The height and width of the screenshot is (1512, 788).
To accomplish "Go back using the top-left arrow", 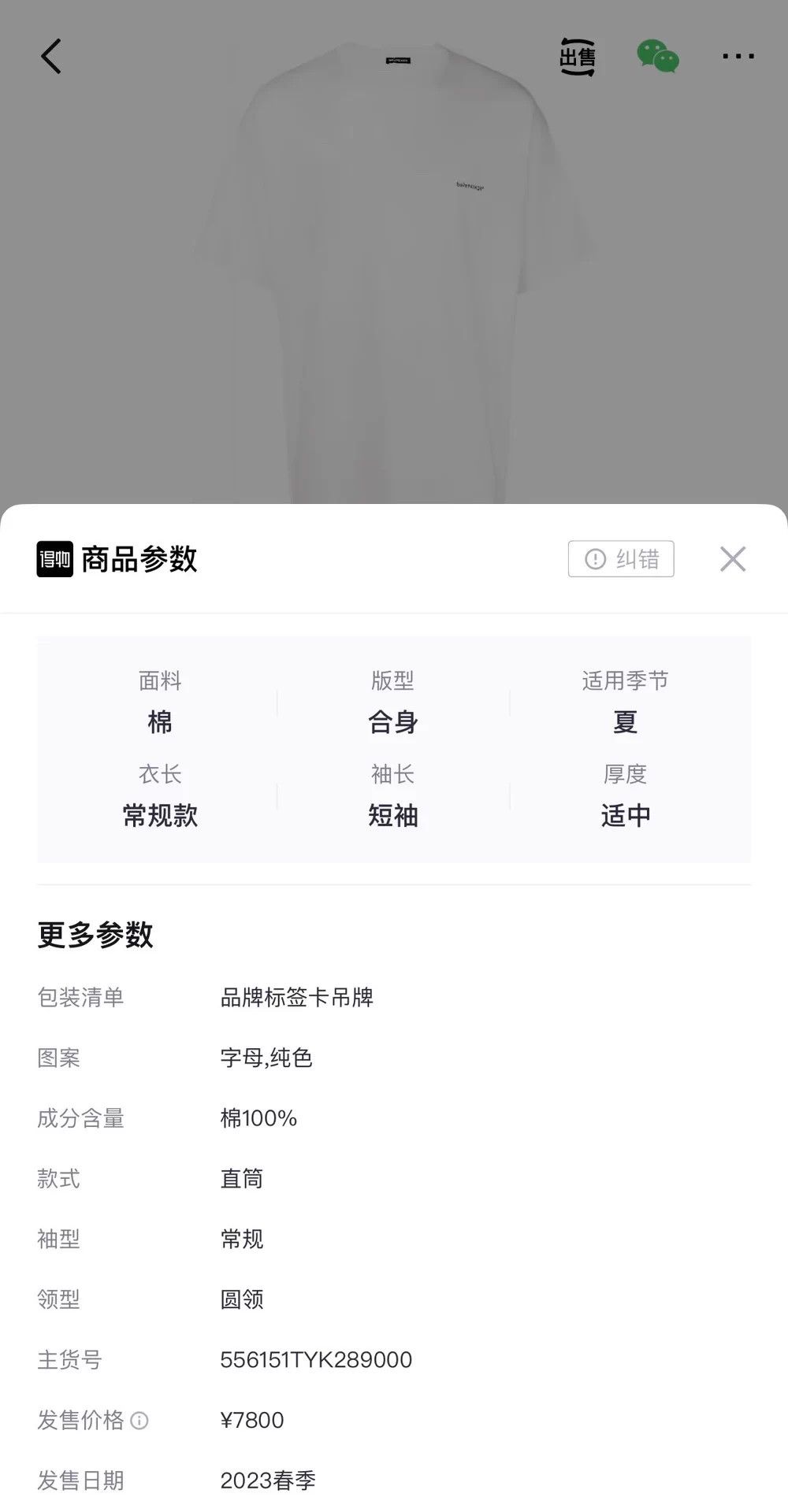I will click(51, 57).
